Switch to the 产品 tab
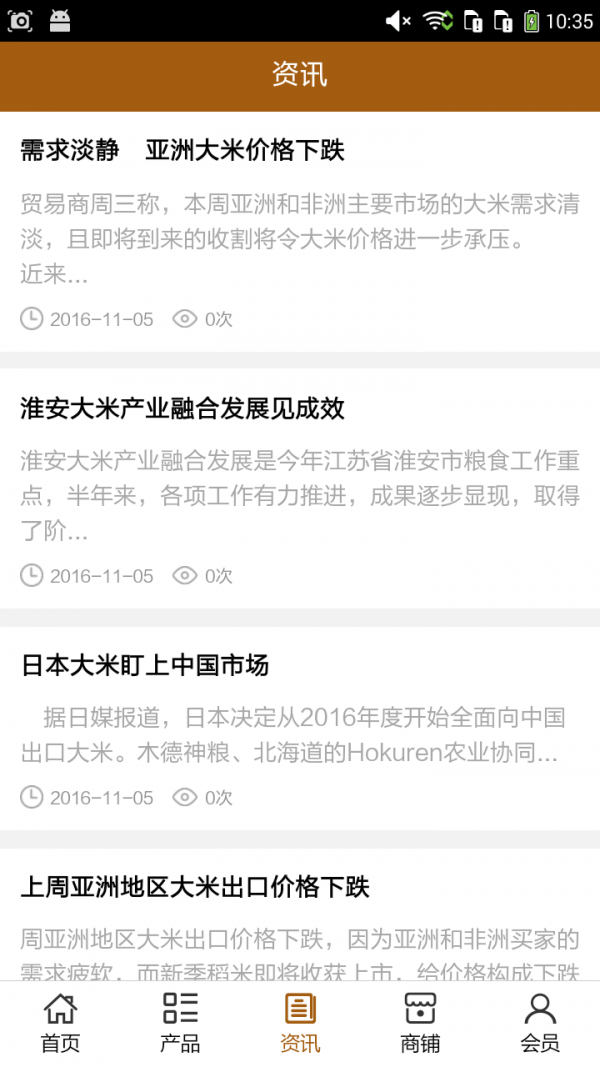600x1067 pixels. 180,1024
